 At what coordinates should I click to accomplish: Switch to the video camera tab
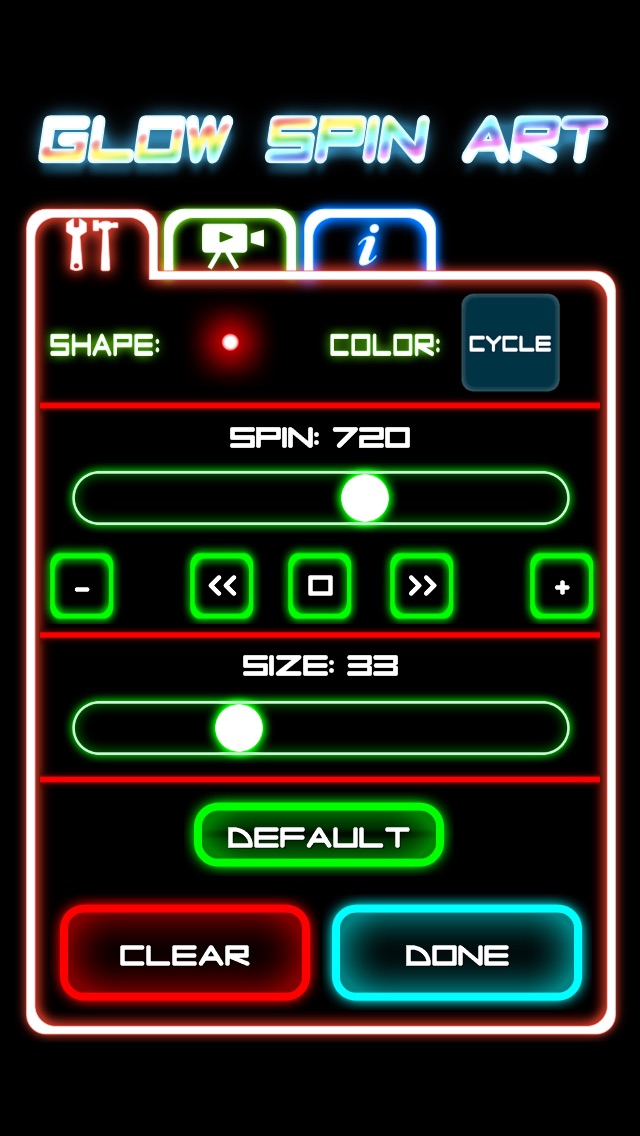coord(231,243)
